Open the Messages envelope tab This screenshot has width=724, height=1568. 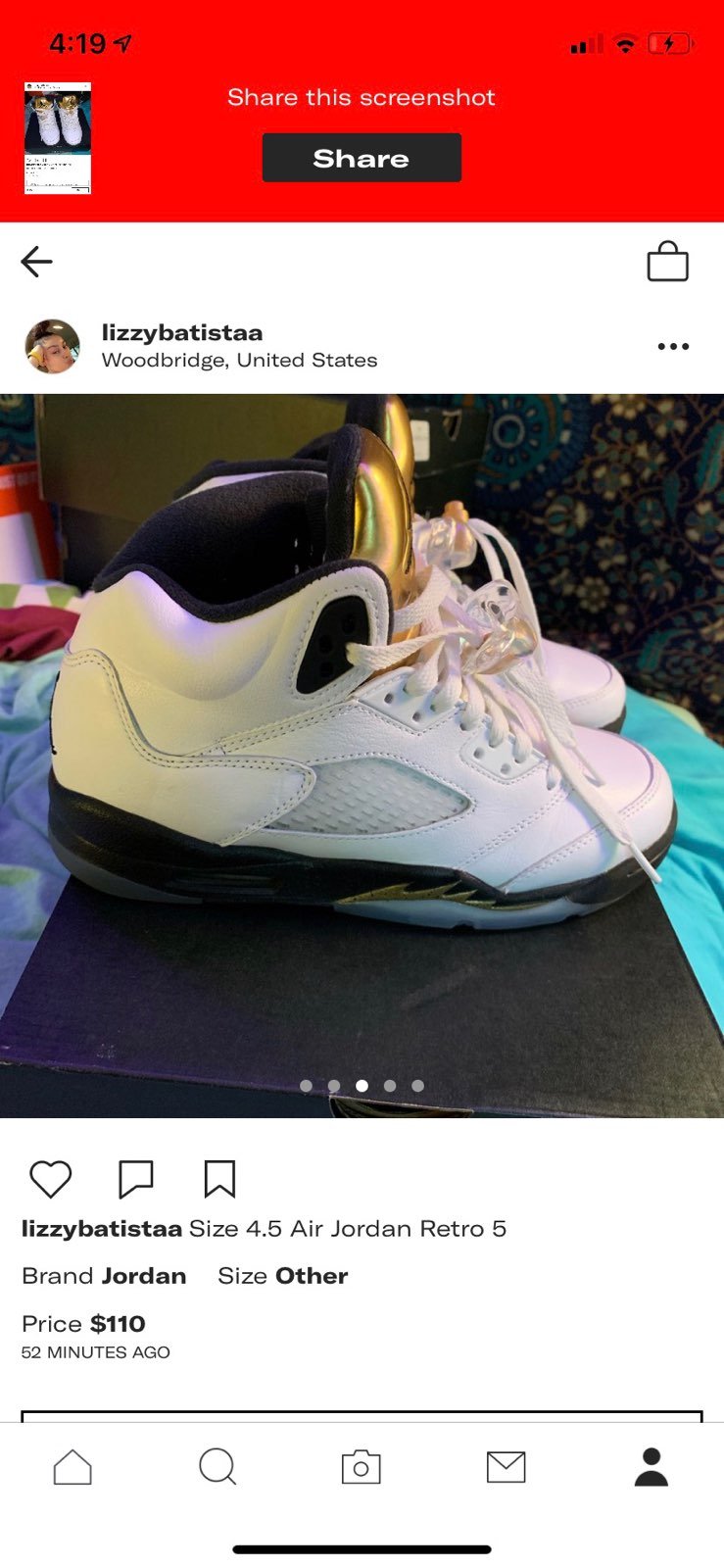click(x=507, y=1467)
